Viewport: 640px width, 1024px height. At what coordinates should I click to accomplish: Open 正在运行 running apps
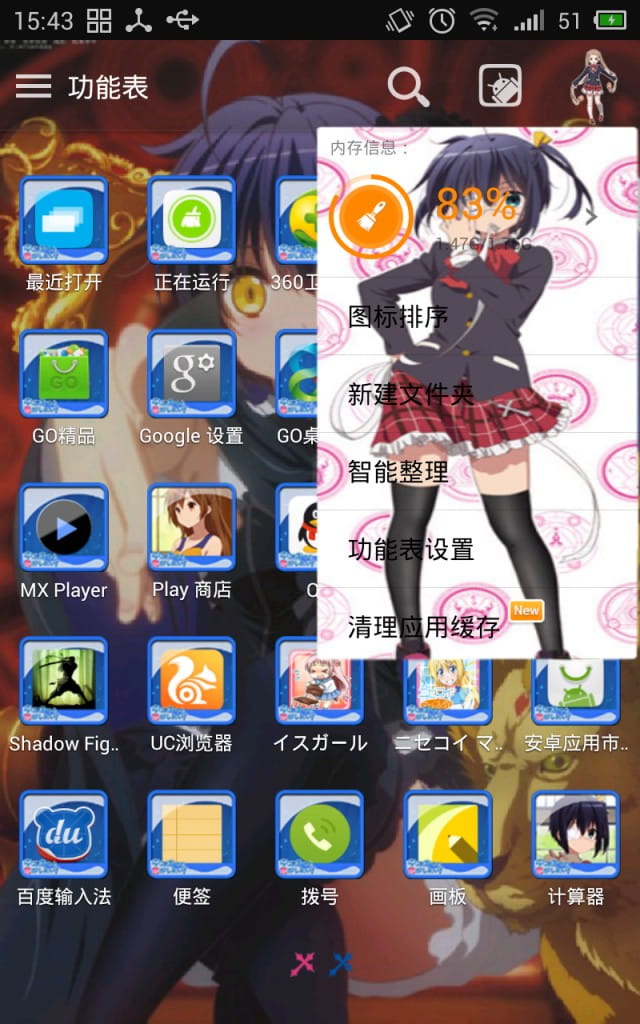tap(191, 221)
